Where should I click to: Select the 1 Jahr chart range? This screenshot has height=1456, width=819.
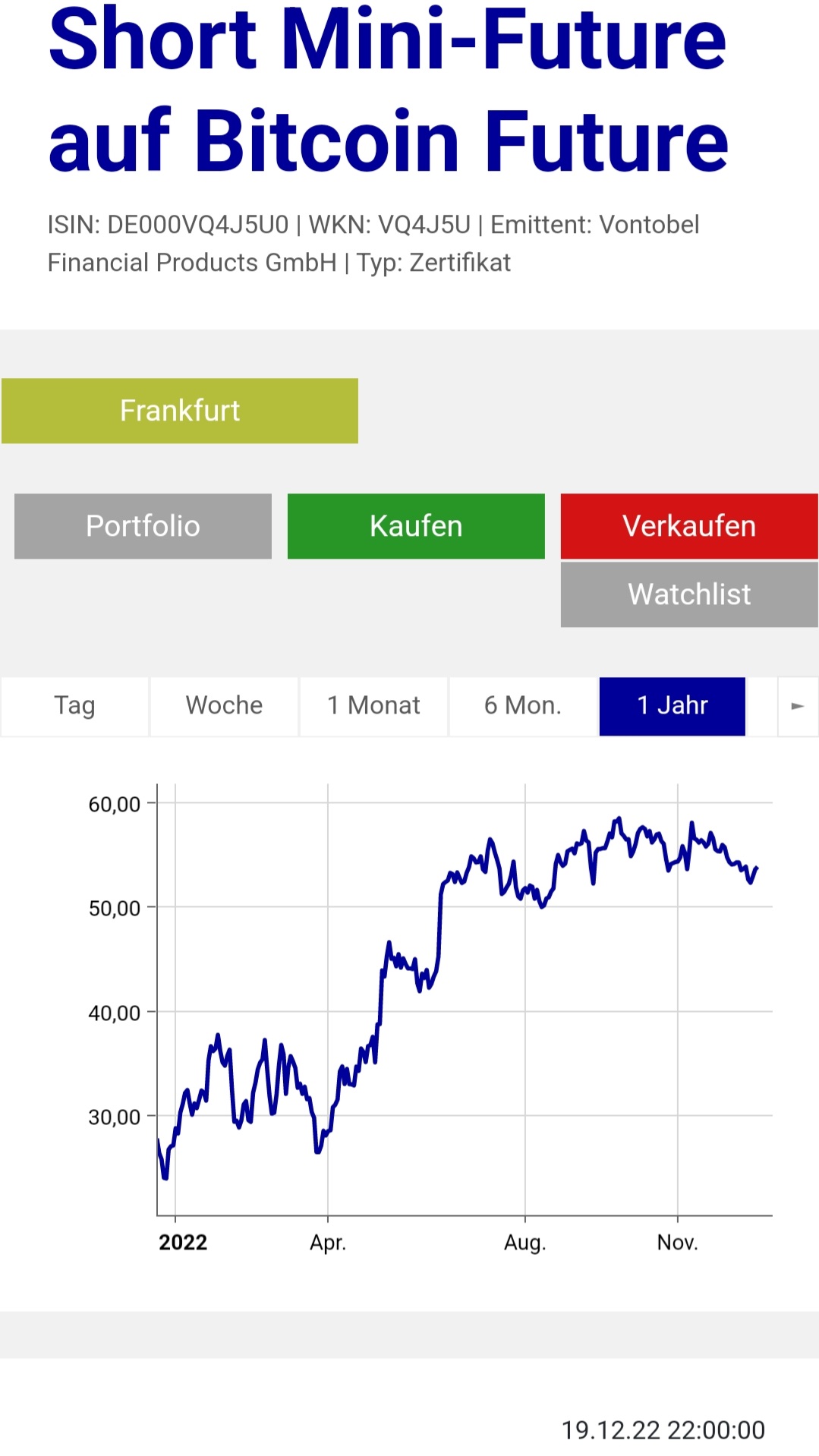[x=672, y=706]
